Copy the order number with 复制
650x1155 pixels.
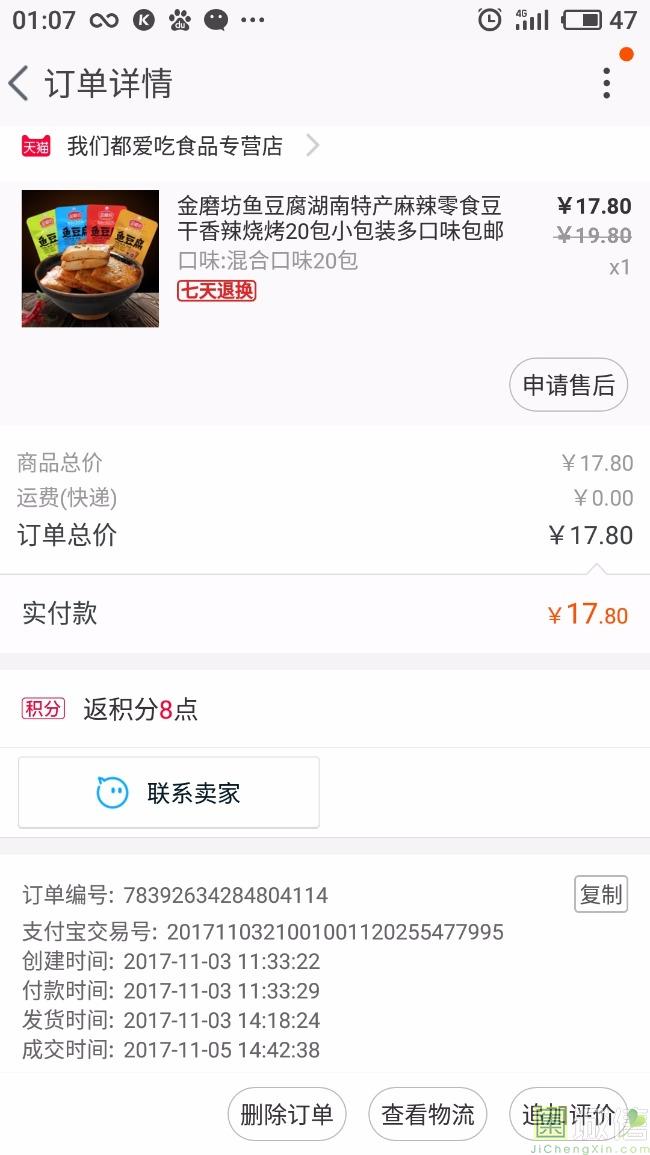coord(601,894)
